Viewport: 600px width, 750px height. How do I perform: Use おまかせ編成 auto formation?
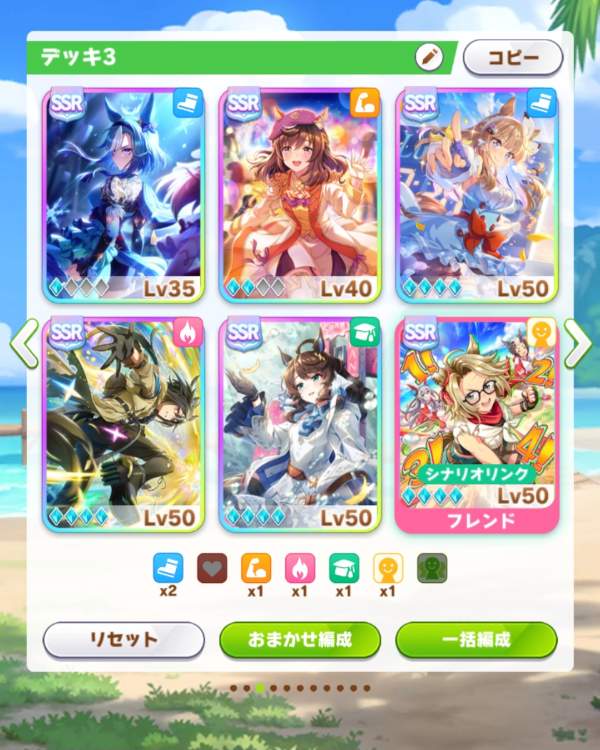click(x=300, y=639)
